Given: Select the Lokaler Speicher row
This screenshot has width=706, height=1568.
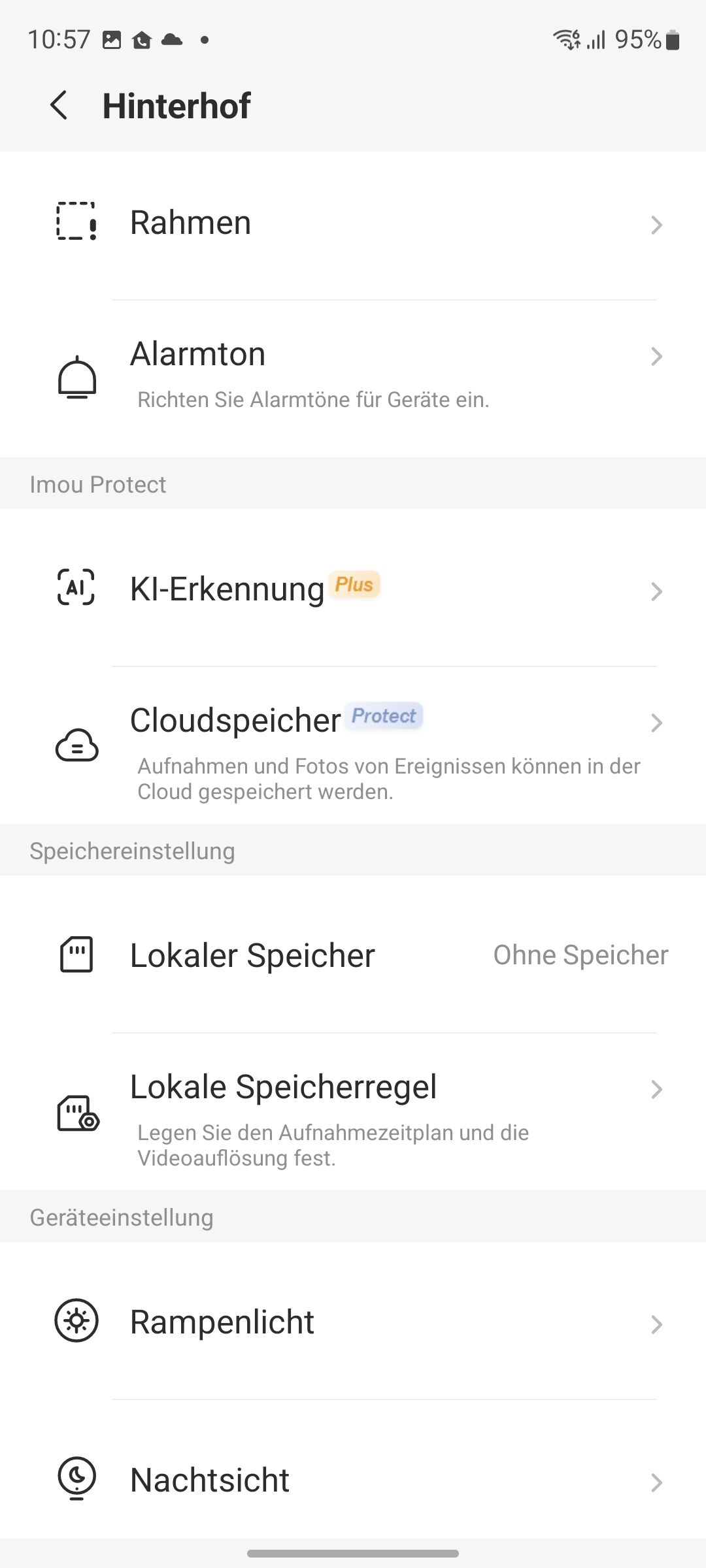Looking at the screenshot, I should point(353,955).
